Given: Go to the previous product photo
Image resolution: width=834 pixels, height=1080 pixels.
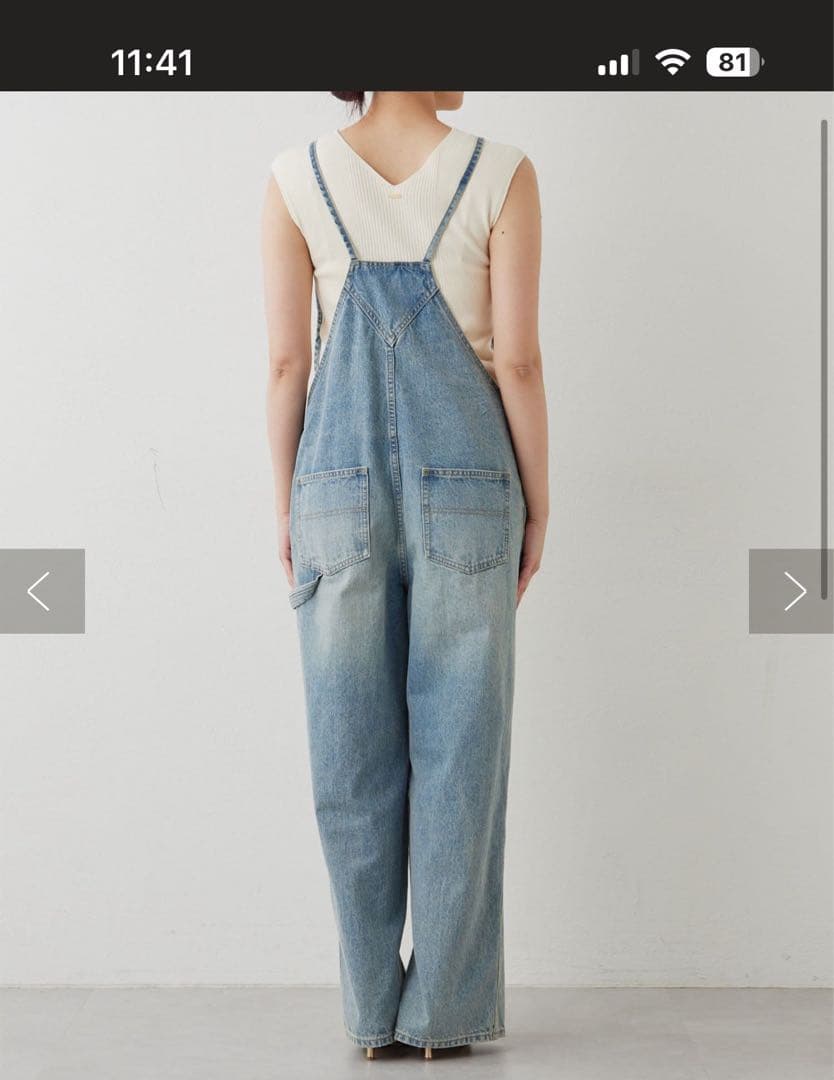Looking at the screenshot, I should (x=41, y=591).
